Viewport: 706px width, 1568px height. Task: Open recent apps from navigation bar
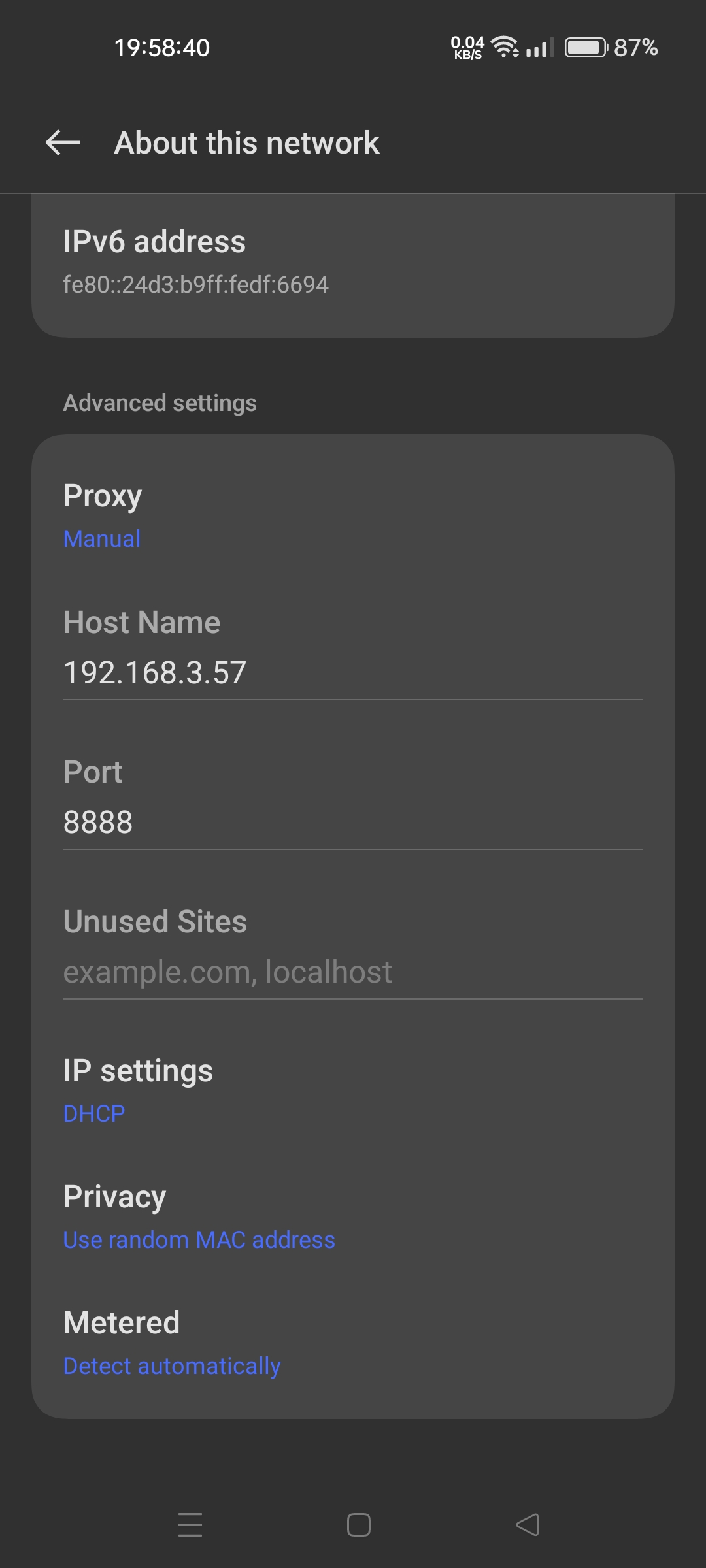(190, 1525)
